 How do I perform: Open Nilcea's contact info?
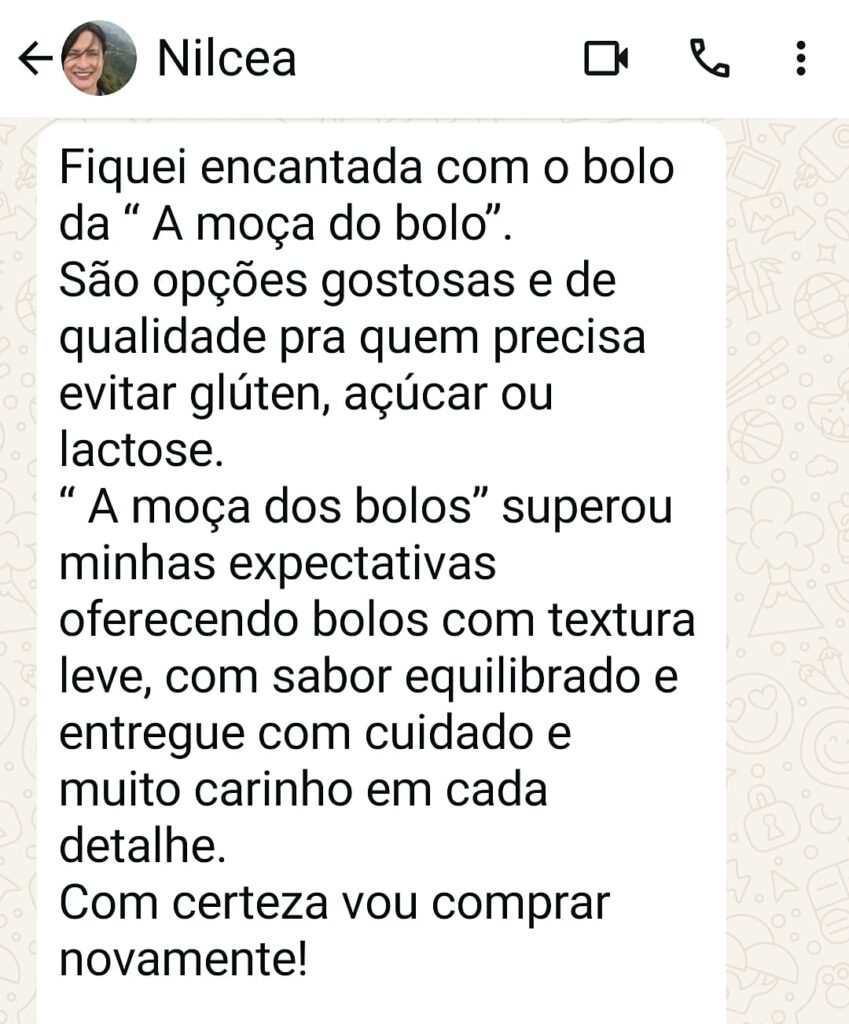click(x=227, y=59)
